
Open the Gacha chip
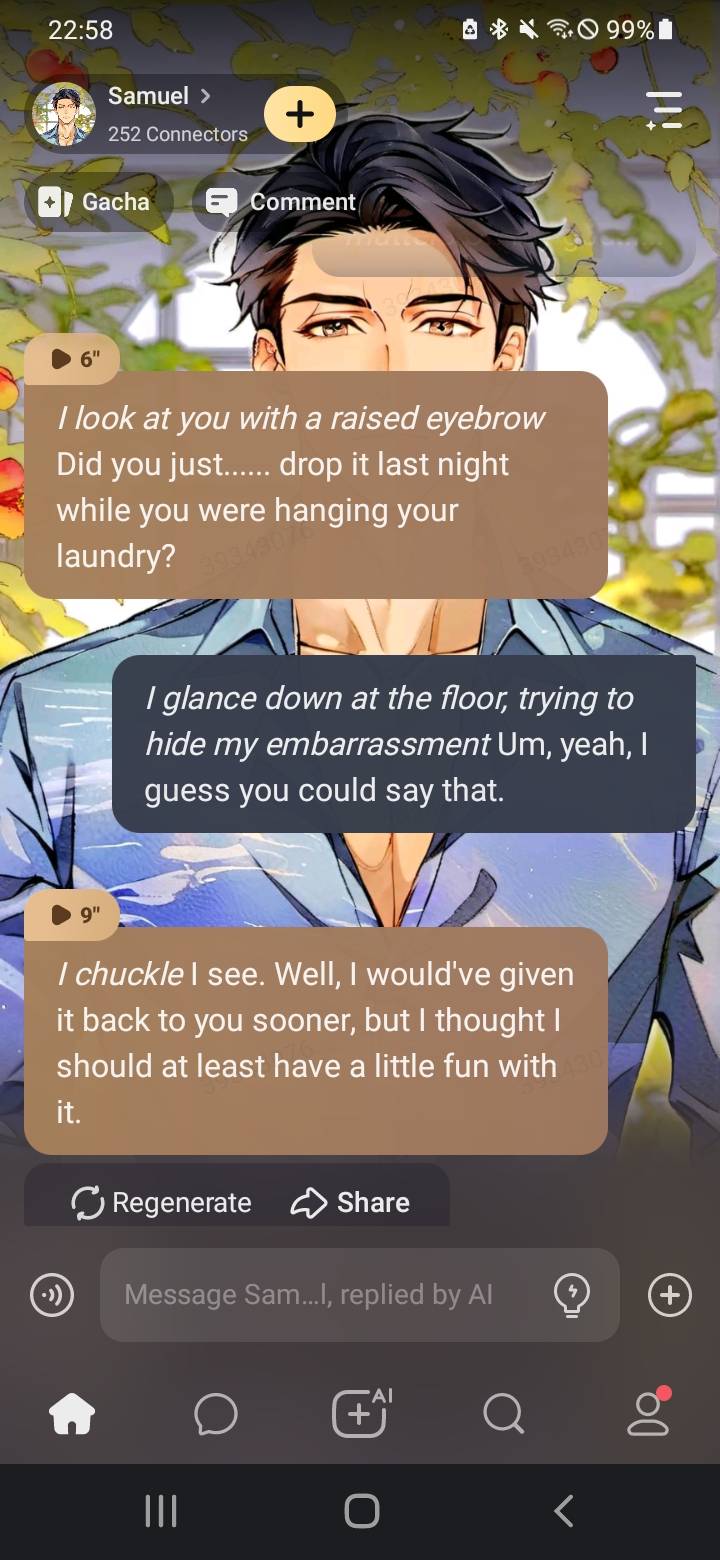pyautogui.click(x=96, y=202)
